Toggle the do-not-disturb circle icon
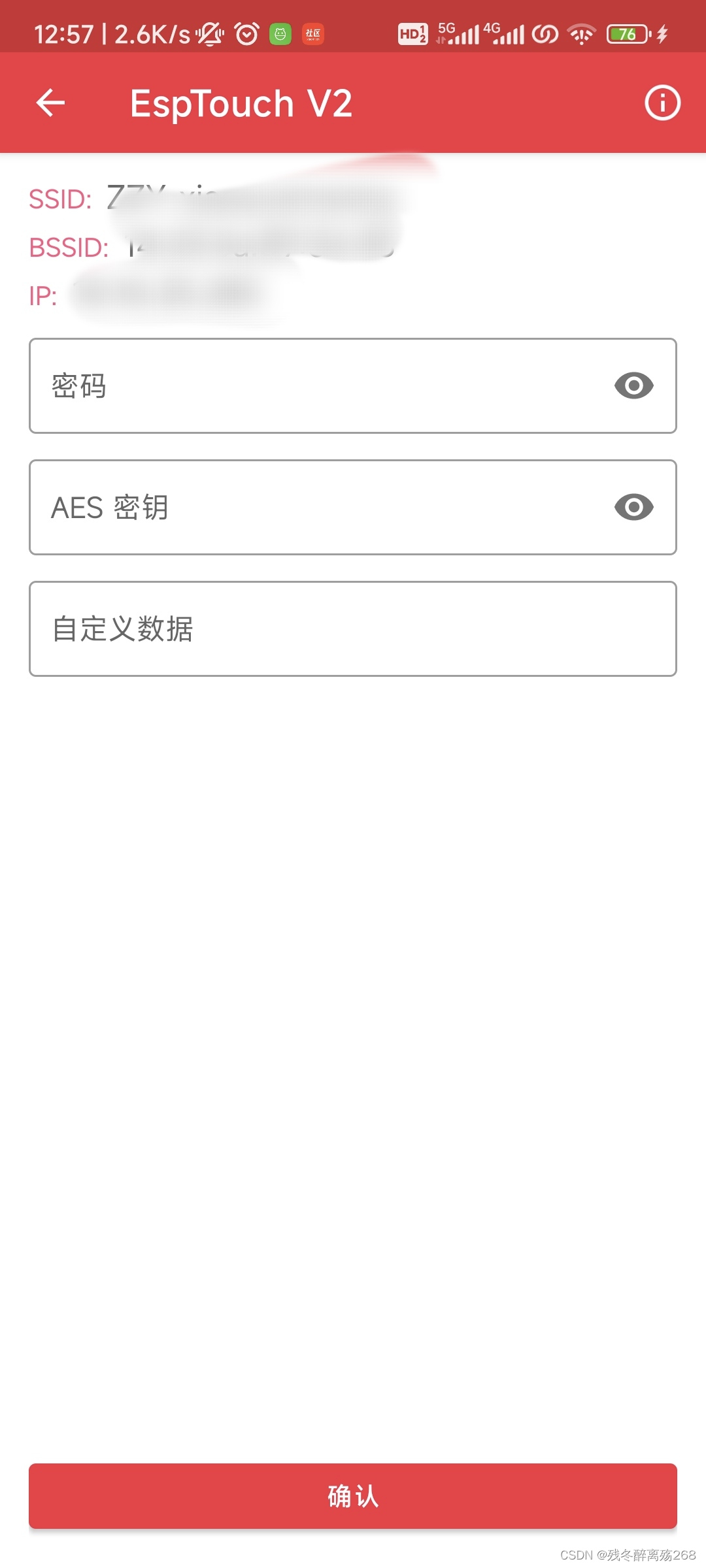706x1568 pixels. pyautogui.click(x=546, y=33)
